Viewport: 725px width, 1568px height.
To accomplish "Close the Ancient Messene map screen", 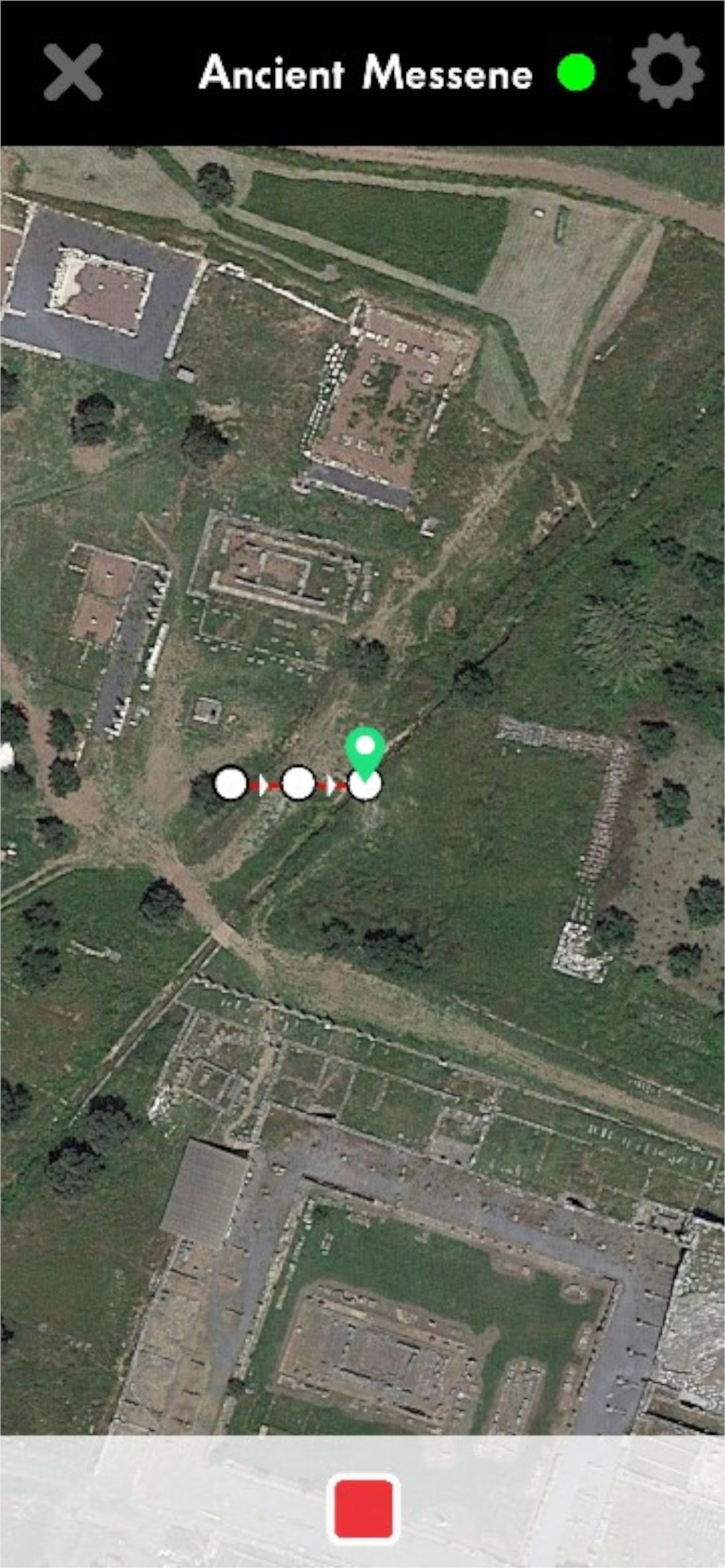I will click(x=72, y=72).
